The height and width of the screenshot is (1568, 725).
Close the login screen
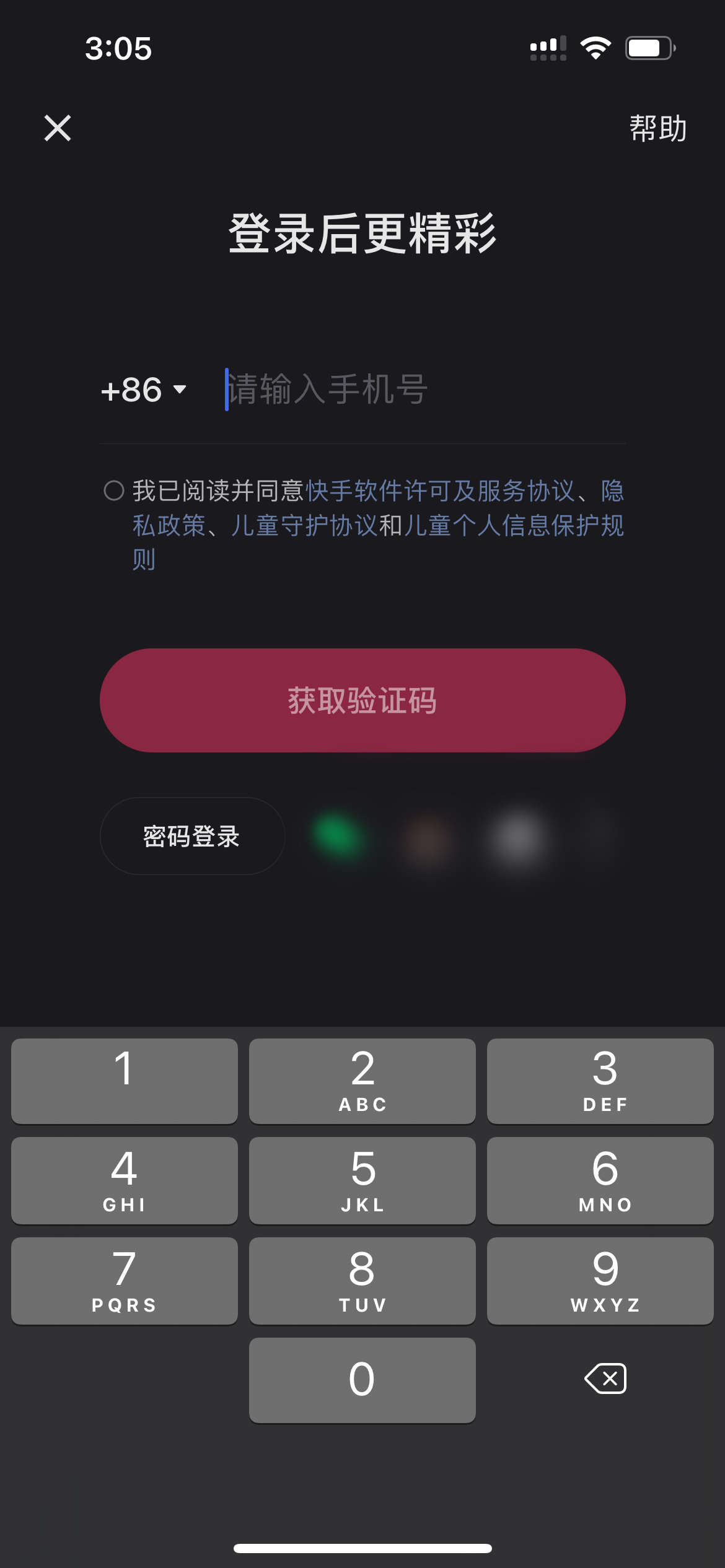pos(58,128)
